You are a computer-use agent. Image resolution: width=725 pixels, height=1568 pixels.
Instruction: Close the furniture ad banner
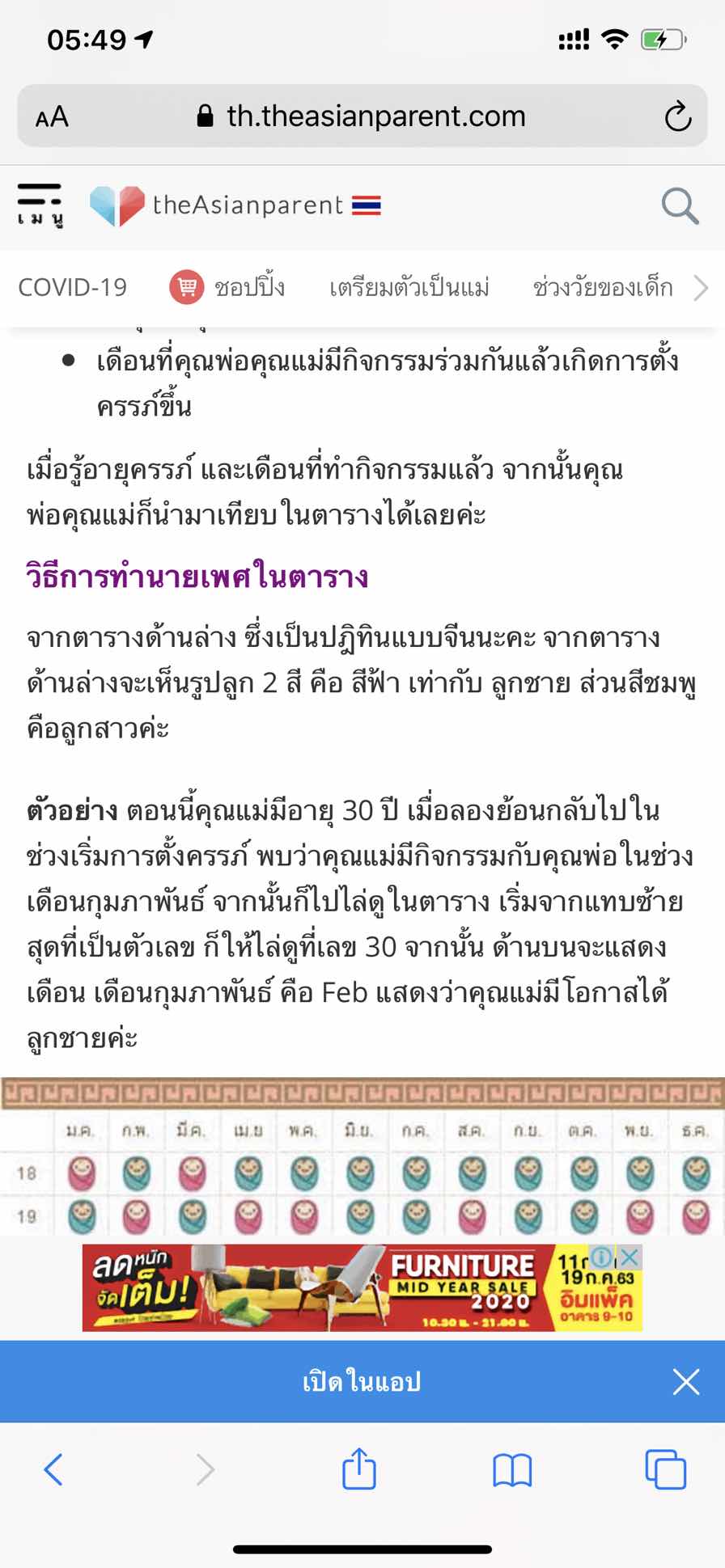[630, 1256]
